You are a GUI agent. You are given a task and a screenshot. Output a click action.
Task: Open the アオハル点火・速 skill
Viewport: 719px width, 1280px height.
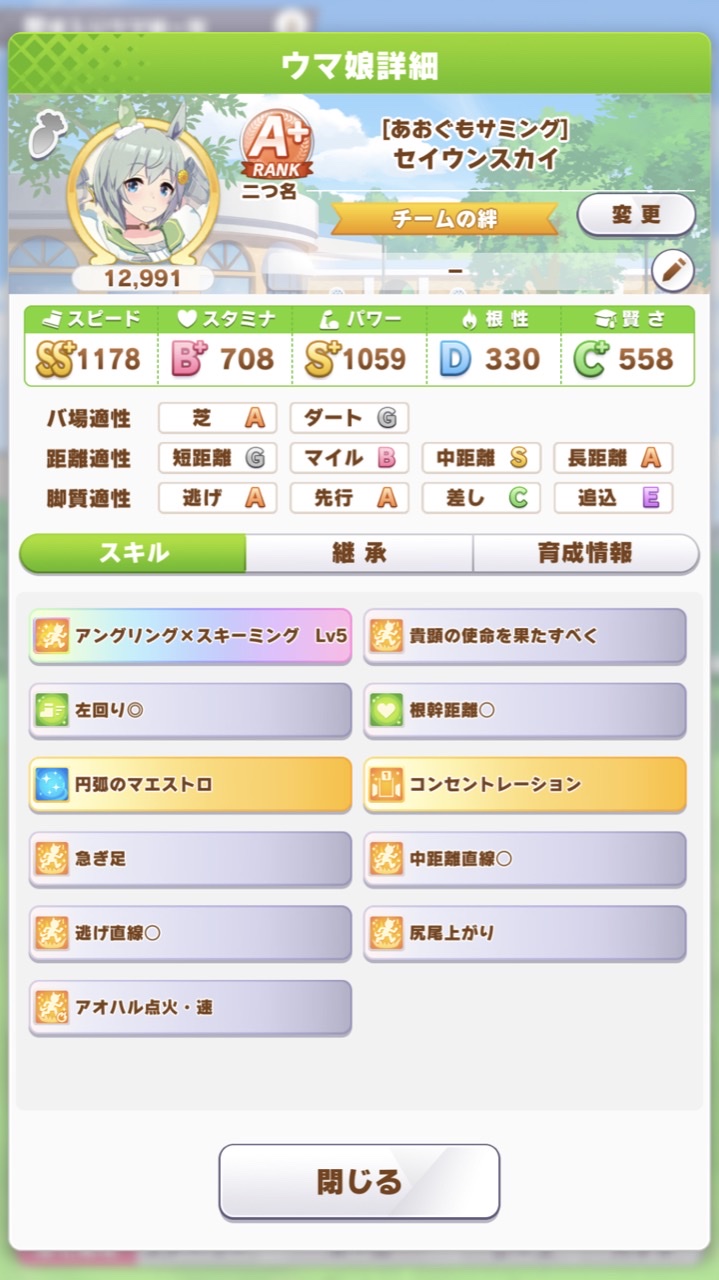coord(190,1007)
